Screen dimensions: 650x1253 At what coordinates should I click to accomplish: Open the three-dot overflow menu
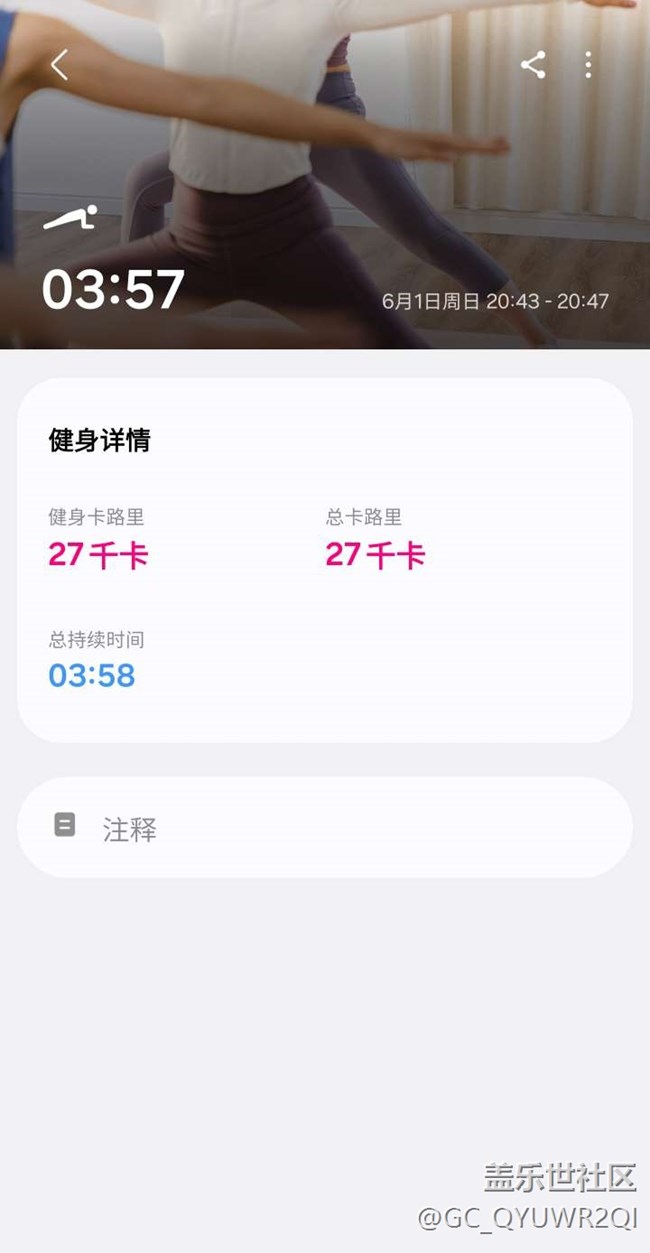tap(588, 66)
